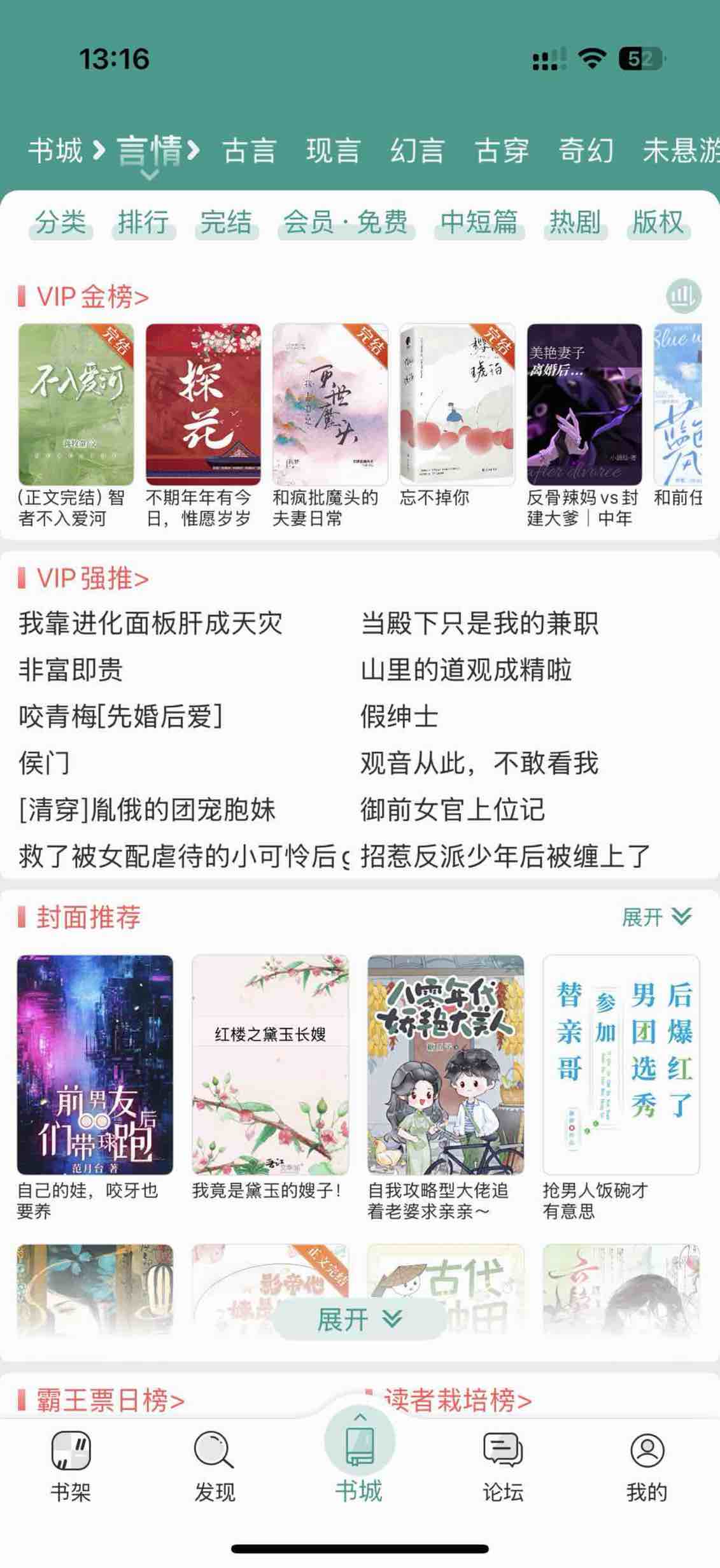
Task: Open the 完结 completed books chip
Action: [226, 223]
